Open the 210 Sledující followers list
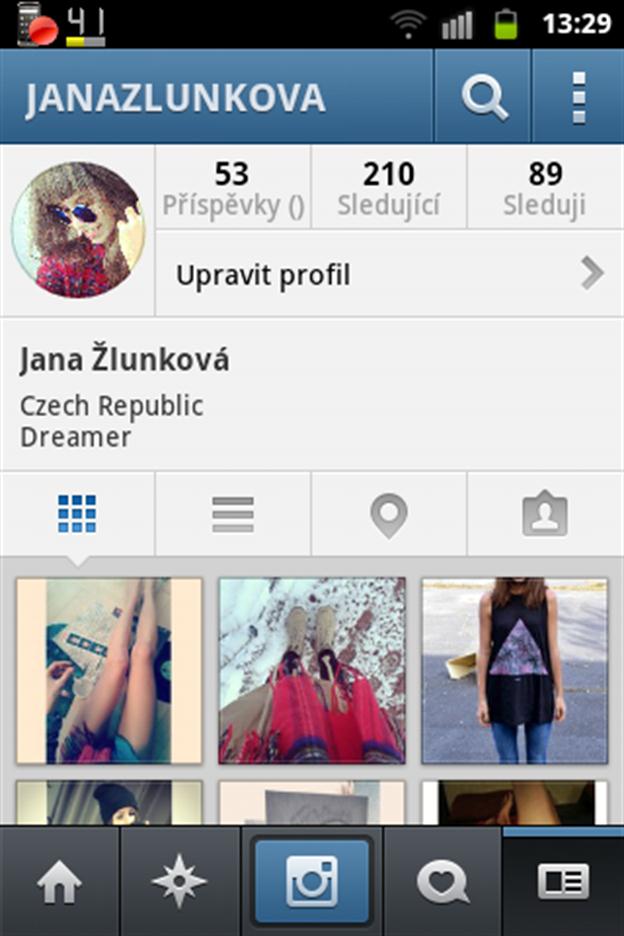Viewport: 624px width, 936px height. 389,188
